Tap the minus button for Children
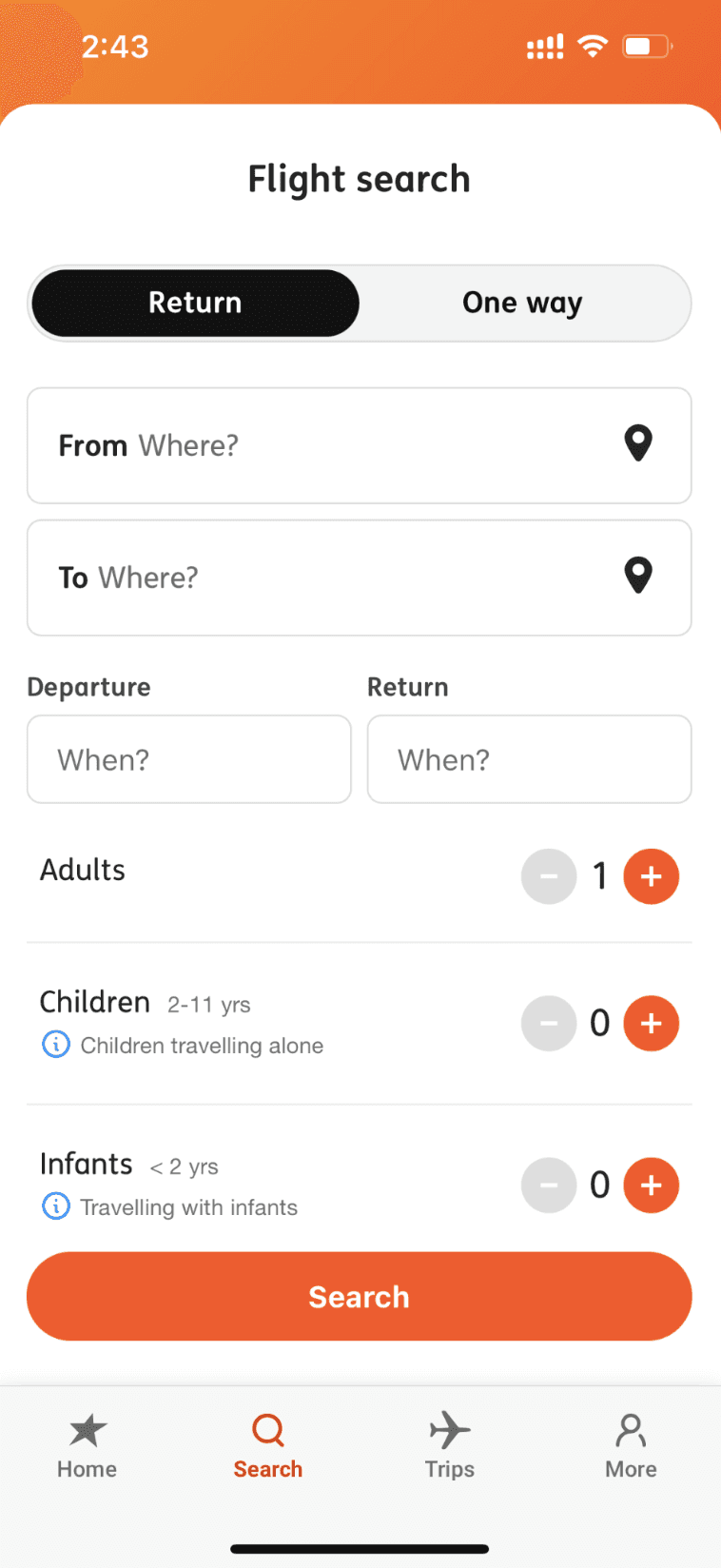 (549, 1024)
